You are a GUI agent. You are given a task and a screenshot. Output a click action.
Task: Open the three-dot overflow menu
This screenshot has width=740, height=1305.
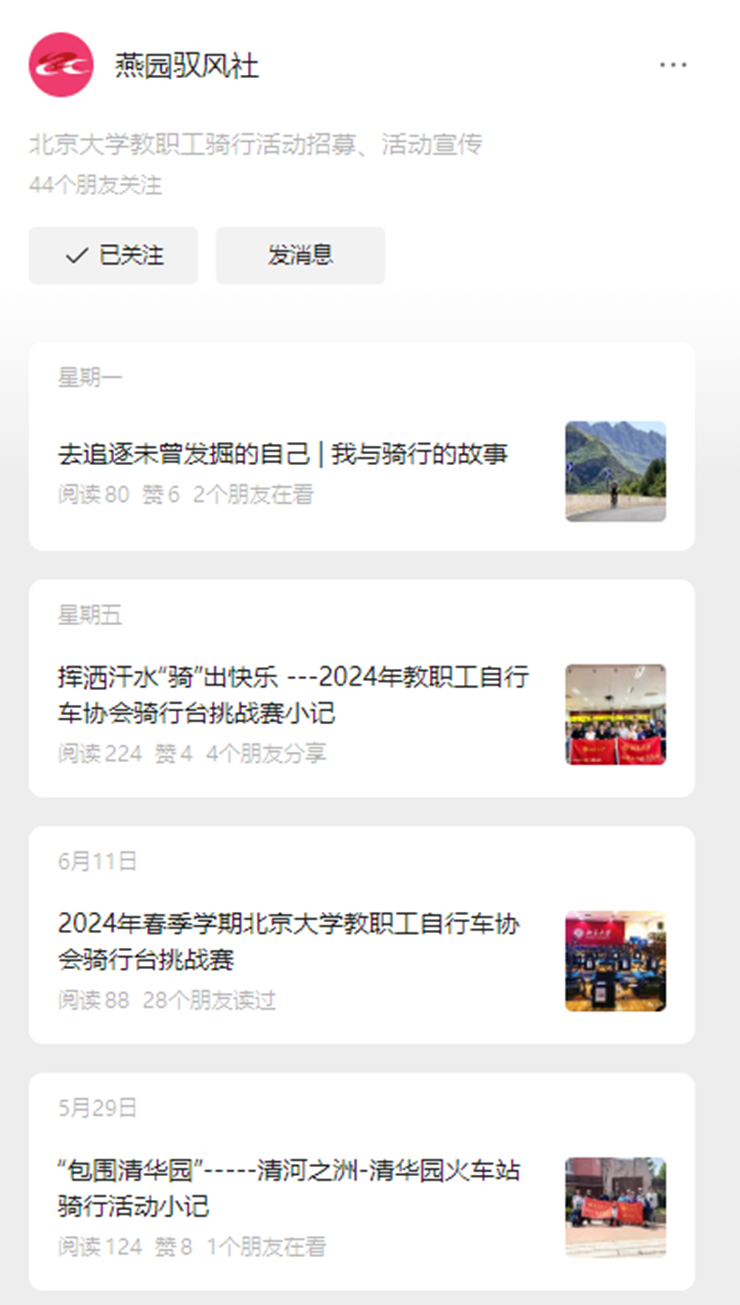click(x=672, y=65)
